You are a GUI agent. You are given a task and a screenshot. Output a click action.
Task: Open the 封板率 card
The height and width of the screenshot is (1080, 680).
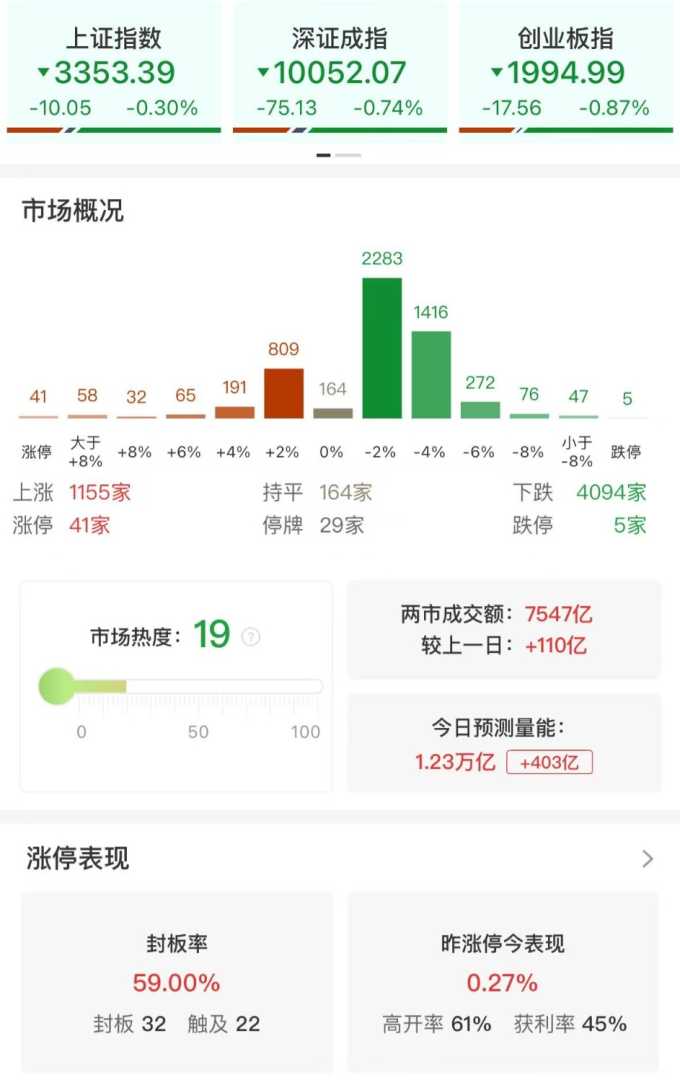point(176,982)
